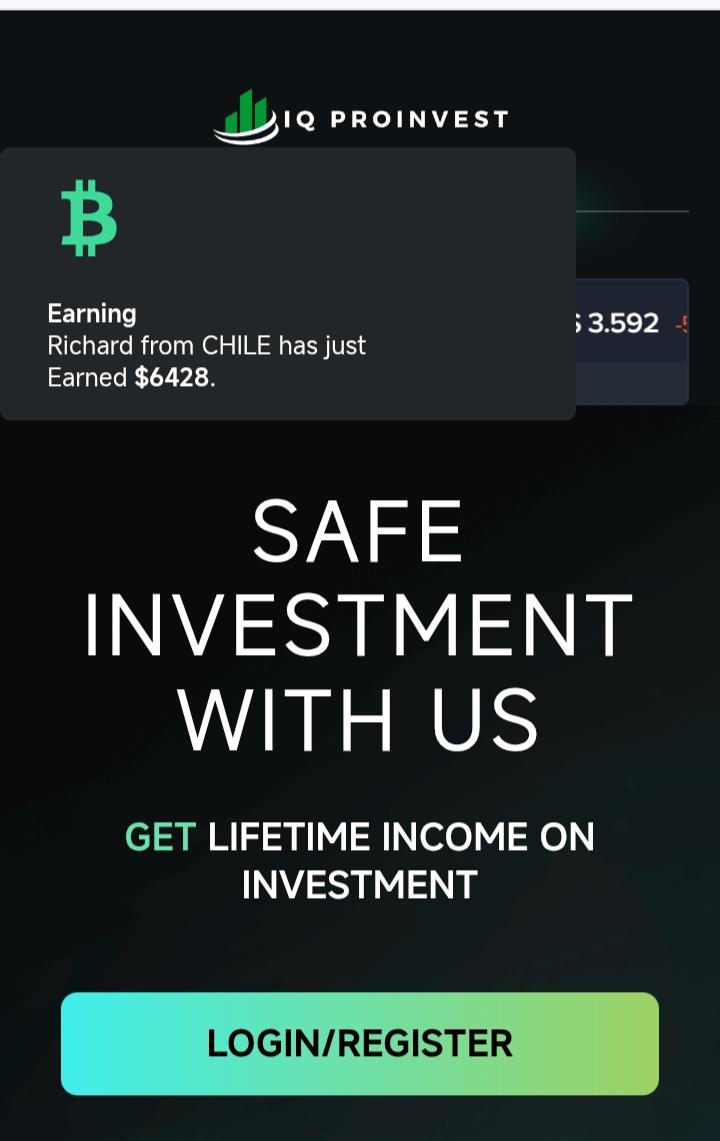Viewport: 720px width, 1141px height.
Task: Tap the LOGIN/REGISTER button
Action: [x=360, y=1043]
